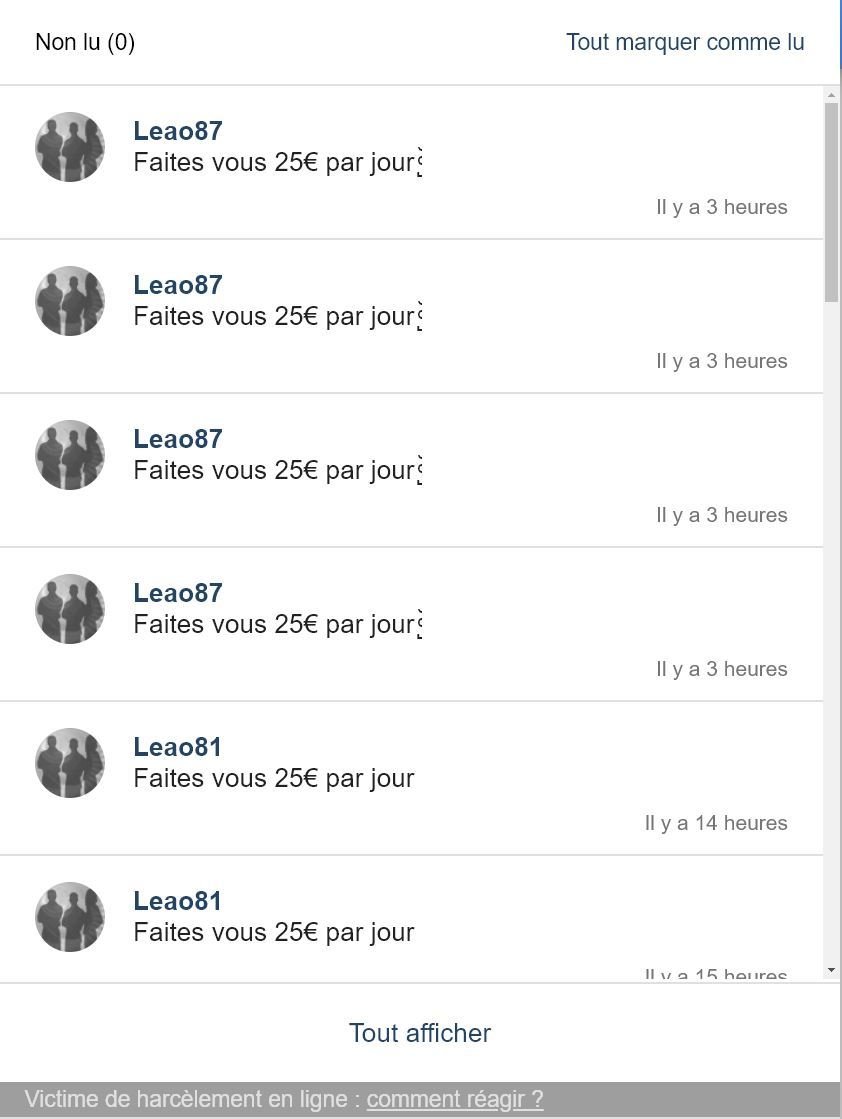This screenshot has width=842, height=1119.
Task: Follow the "comment réagir ?" harassment link
Action: (x=454, y=1099)
